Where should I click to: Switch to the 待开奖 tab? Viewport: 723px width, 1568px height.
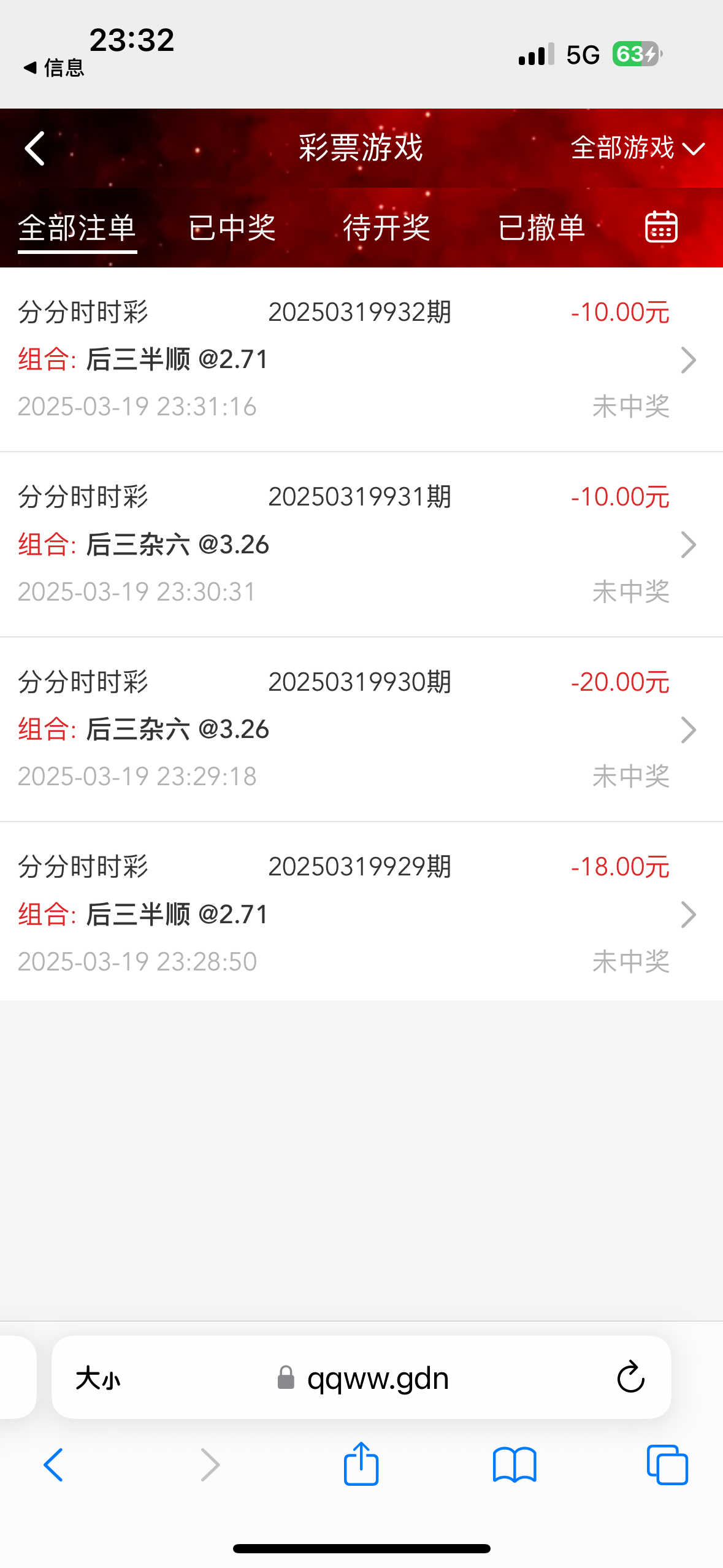click(386, 228)
